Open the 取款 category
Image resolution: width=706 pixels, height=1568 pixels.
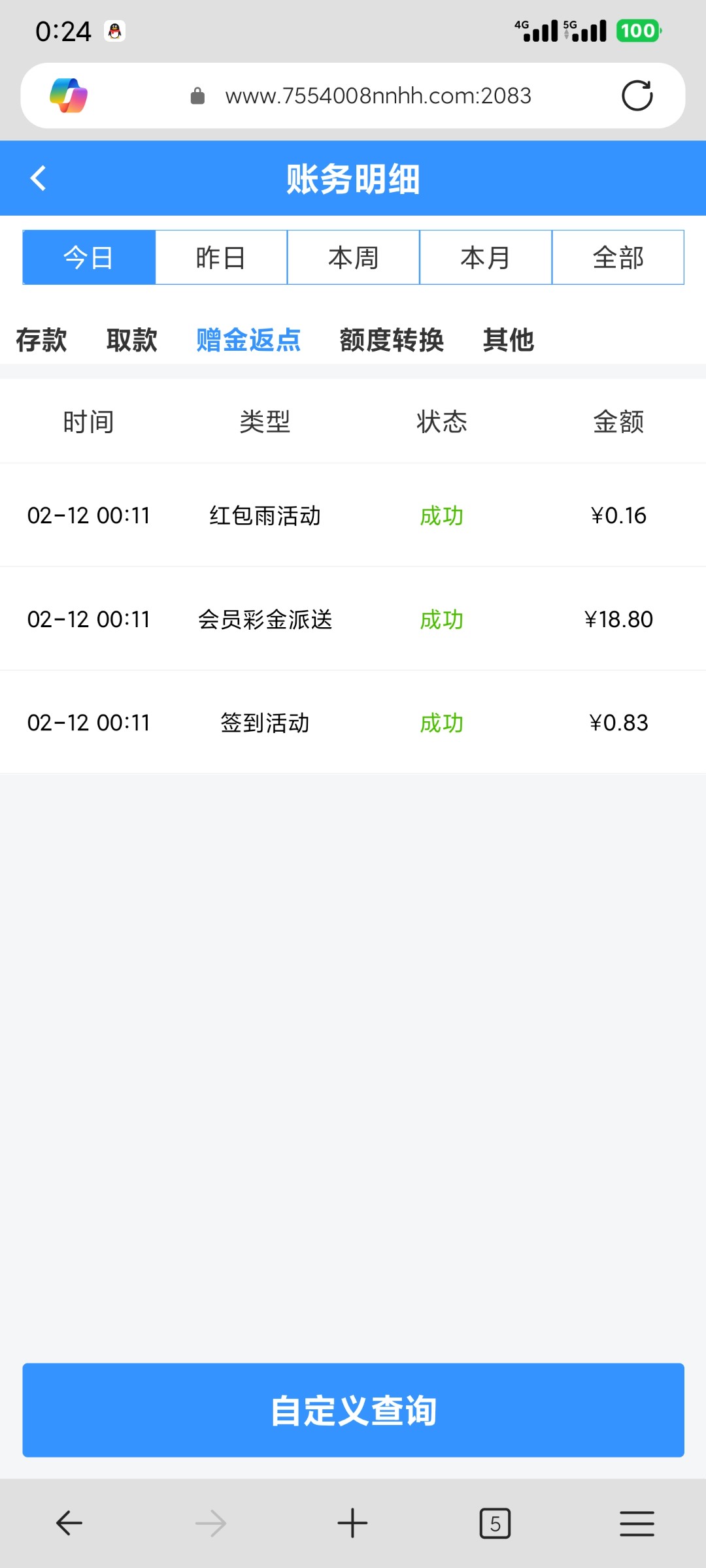[x=131, y=340]
